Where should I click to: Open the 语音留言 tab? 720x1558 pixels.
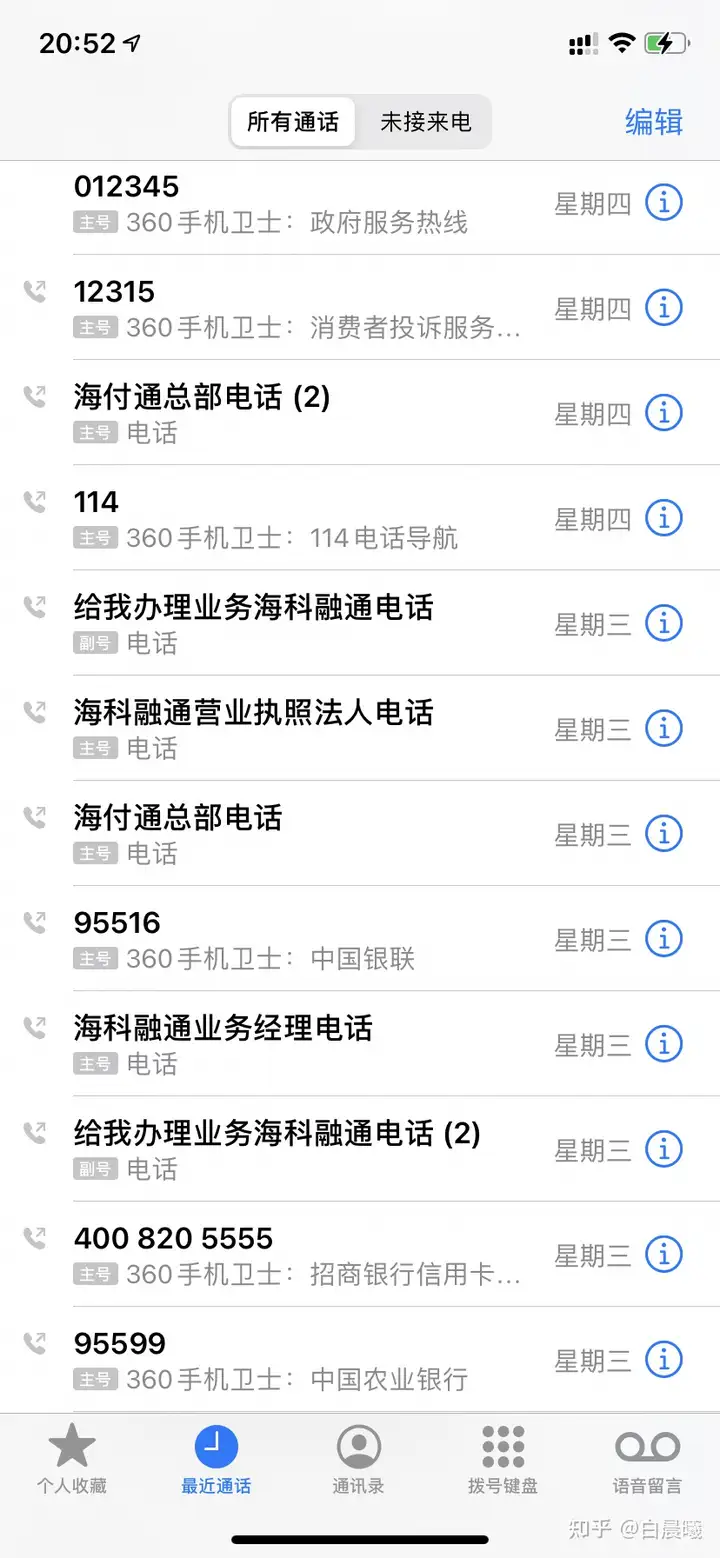coord(647,1460)
